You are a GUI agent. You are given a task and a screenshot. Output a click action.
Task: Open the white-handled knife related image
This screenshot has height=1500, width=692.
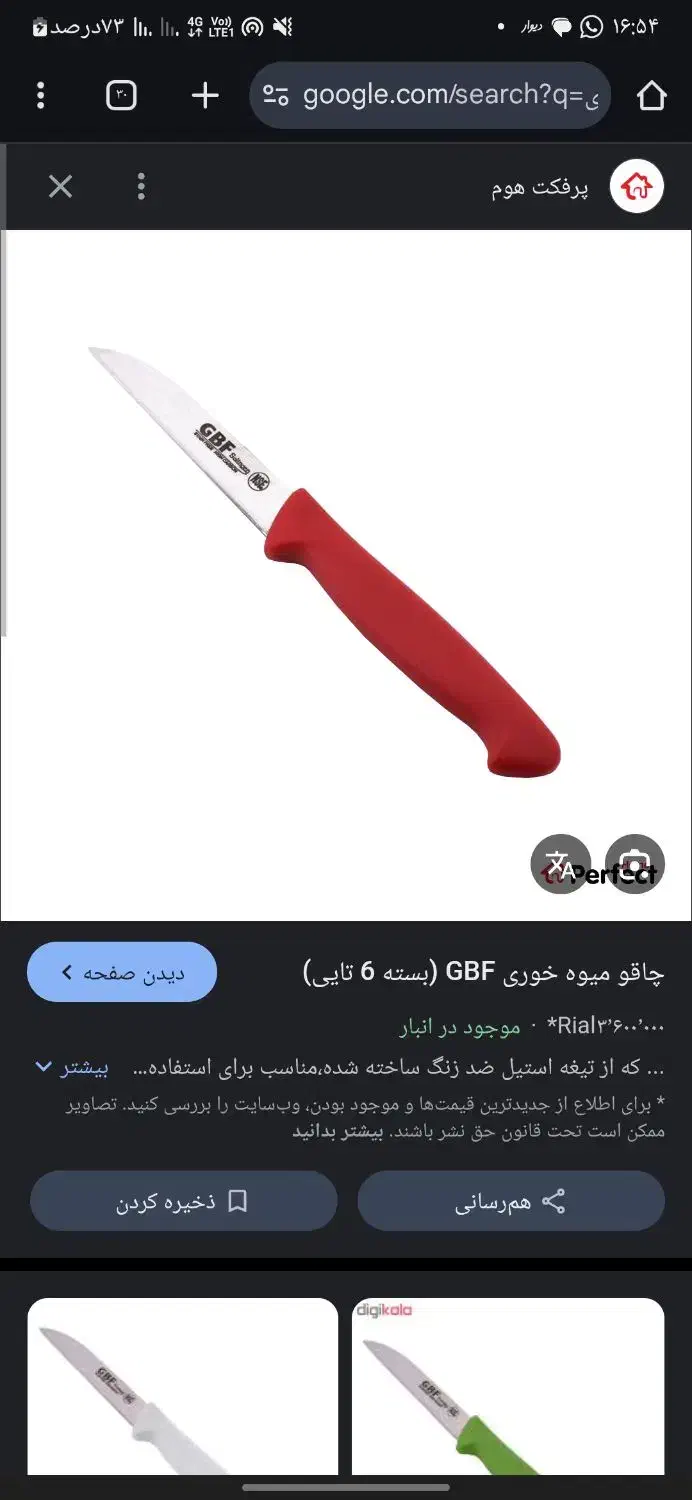(182, 1387)
